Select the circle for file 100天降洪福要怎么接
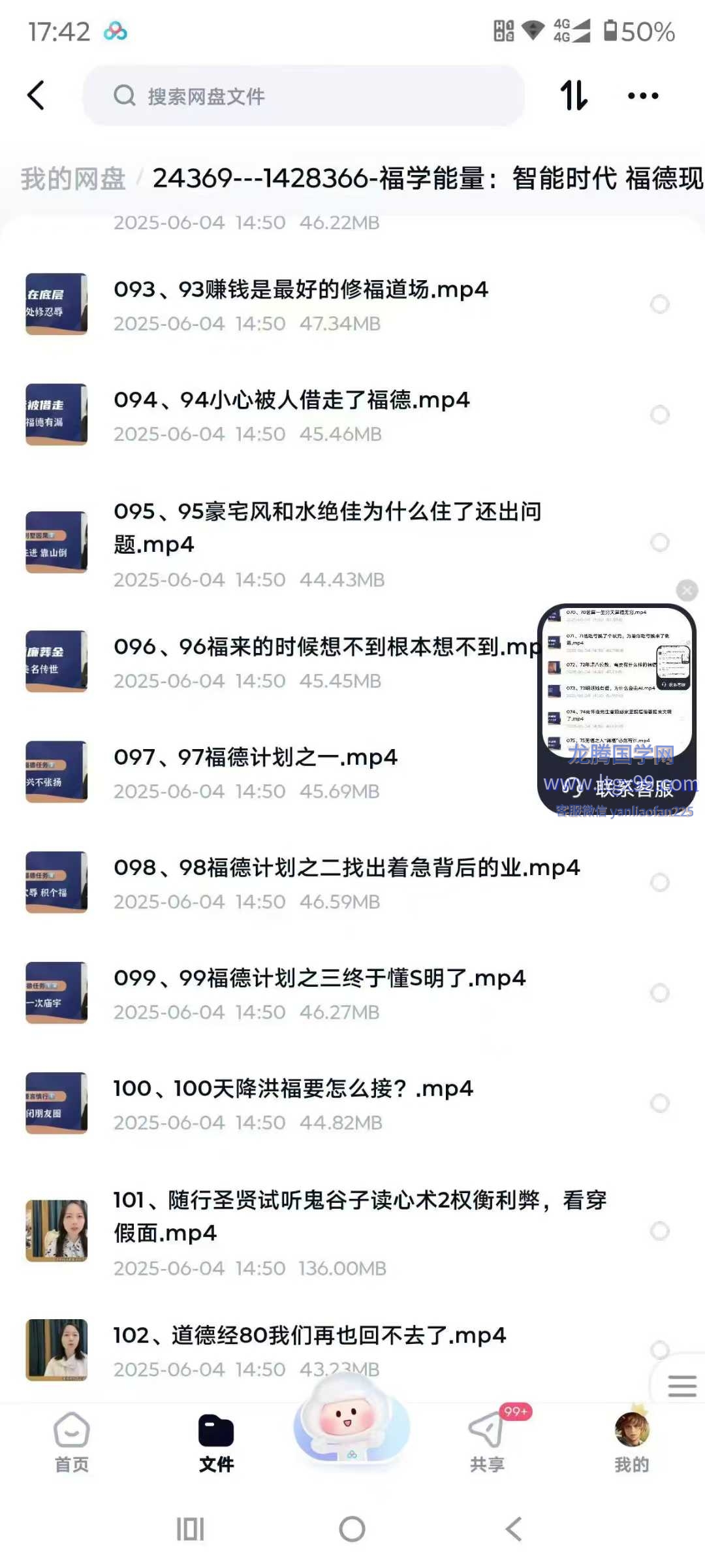Viewport: 705px width, 1568px height. [x=660, y=1103]
